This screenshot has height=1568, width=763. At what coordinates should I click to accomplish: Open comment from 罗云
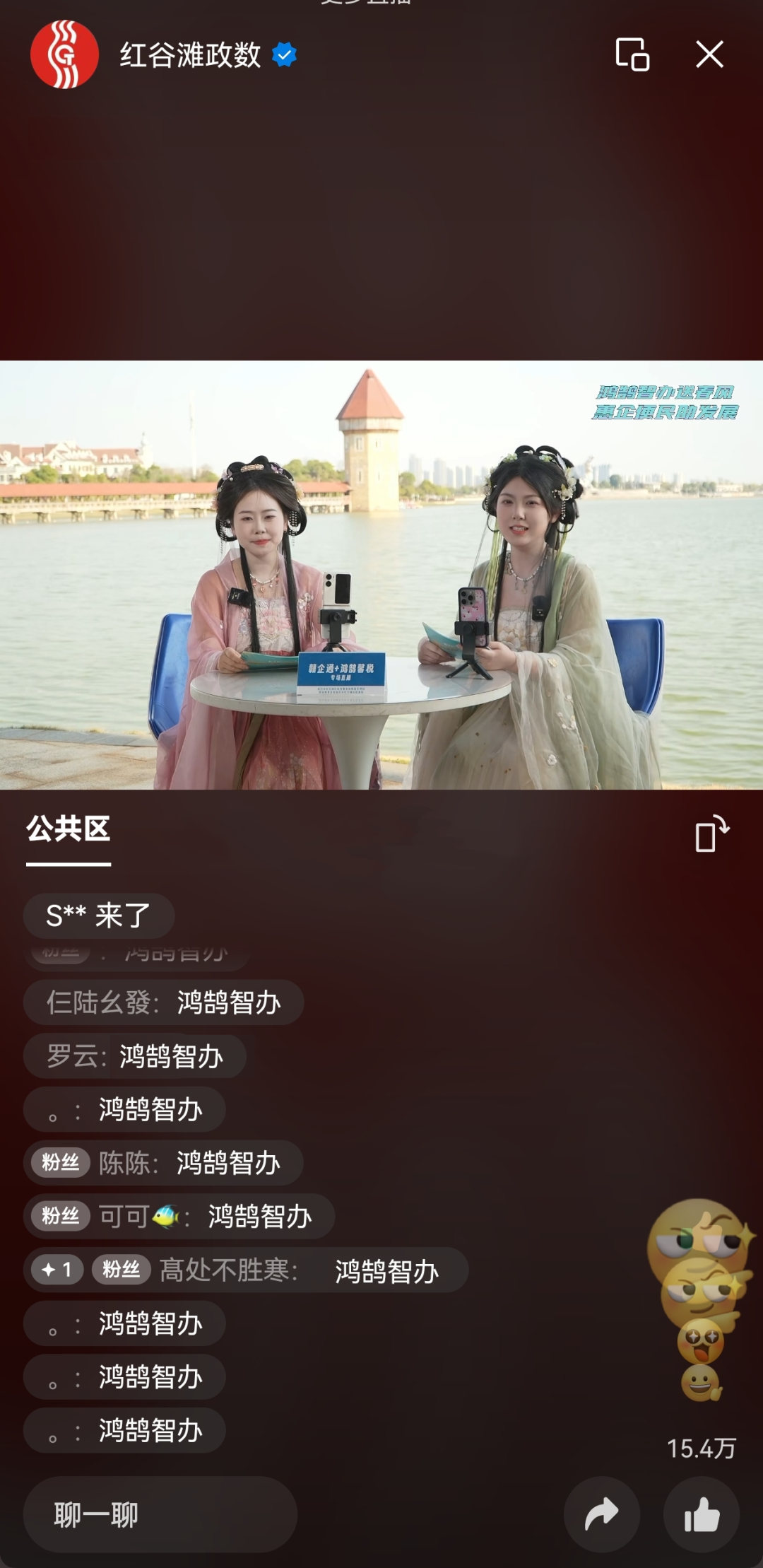pos(135,1056)
